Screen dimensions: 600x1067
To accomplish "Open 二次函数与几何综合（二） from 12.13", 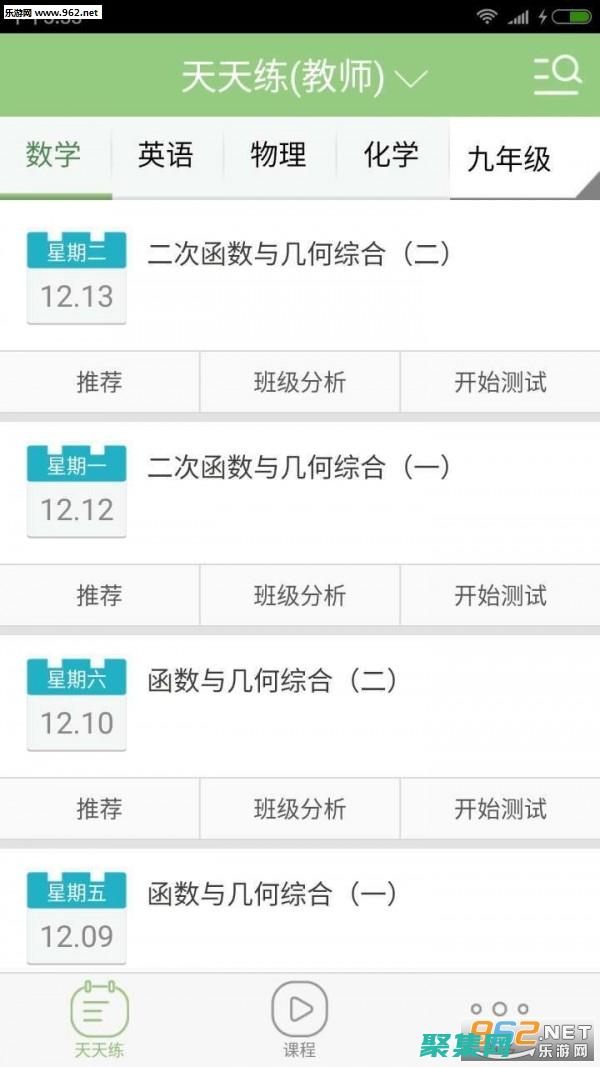I will tap(299, 254).
